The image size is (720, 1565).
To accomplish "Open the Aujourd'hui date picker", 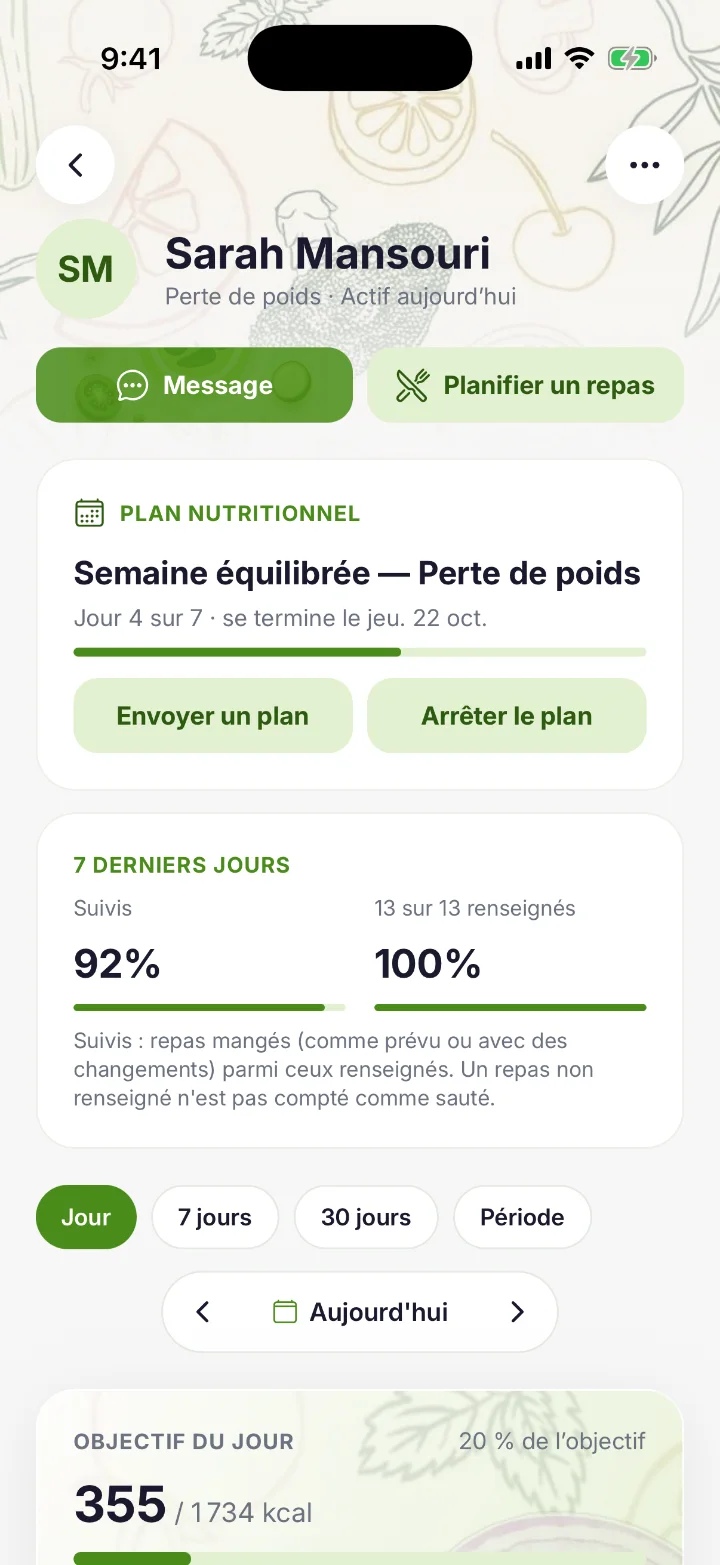I will click(x=360, y=1312).
